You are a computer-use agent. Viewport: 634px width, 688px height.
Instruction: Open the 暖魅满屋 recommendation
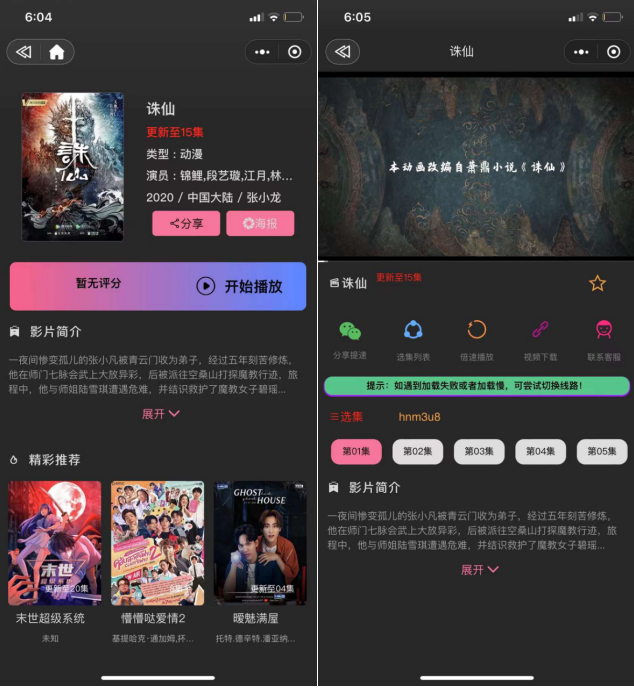pos(260,543)
